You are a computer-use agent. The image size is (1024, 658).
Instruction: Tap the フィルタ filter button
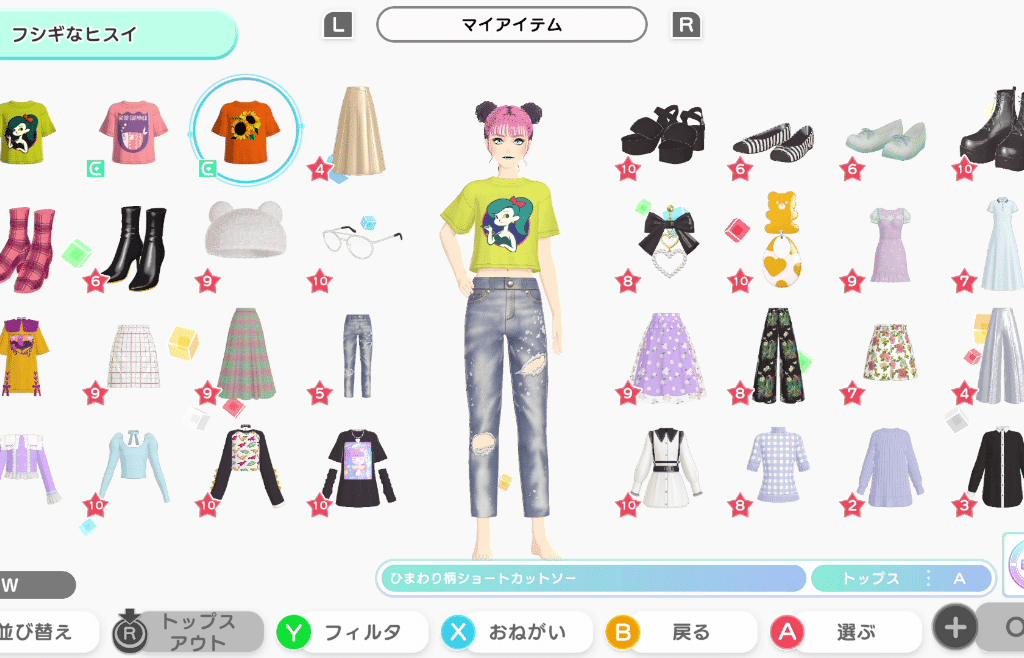(x=342, y=632)
